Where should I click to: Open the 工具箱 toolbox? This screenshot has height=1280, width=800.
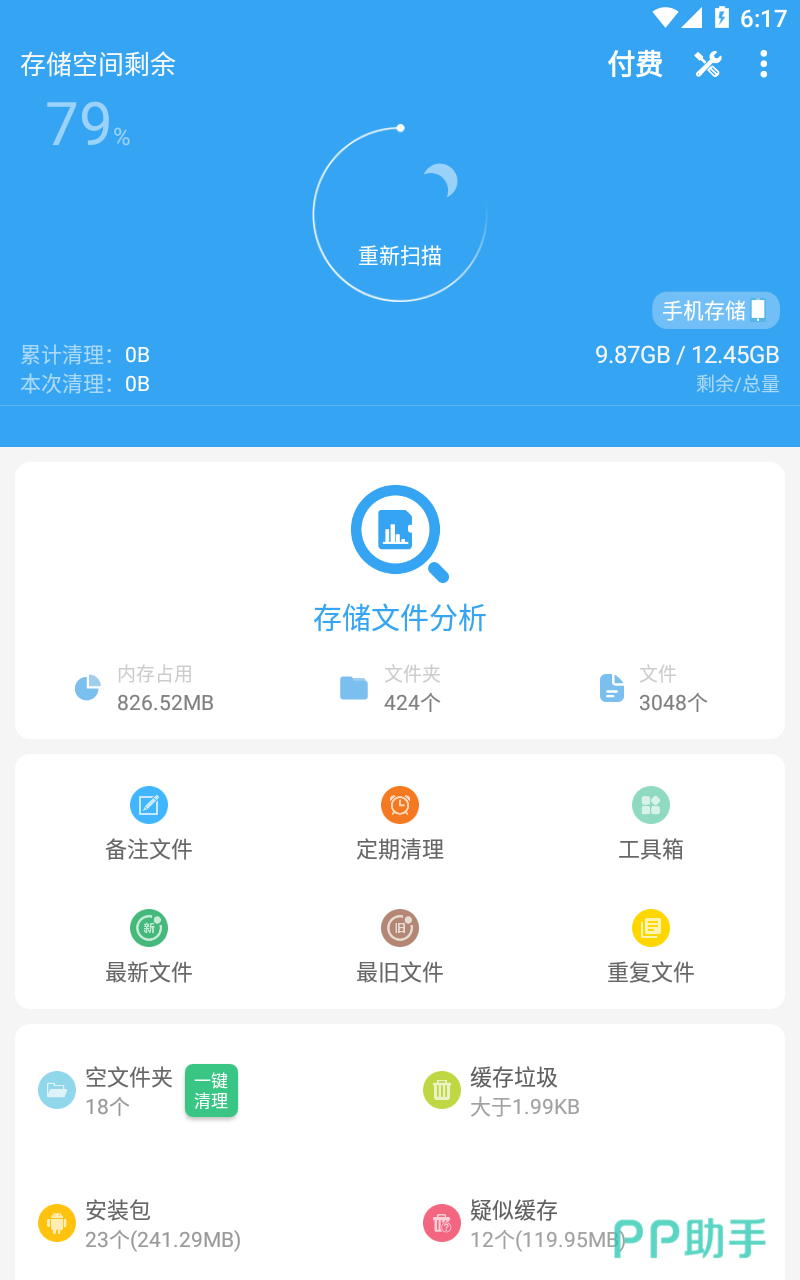(651, 825)
